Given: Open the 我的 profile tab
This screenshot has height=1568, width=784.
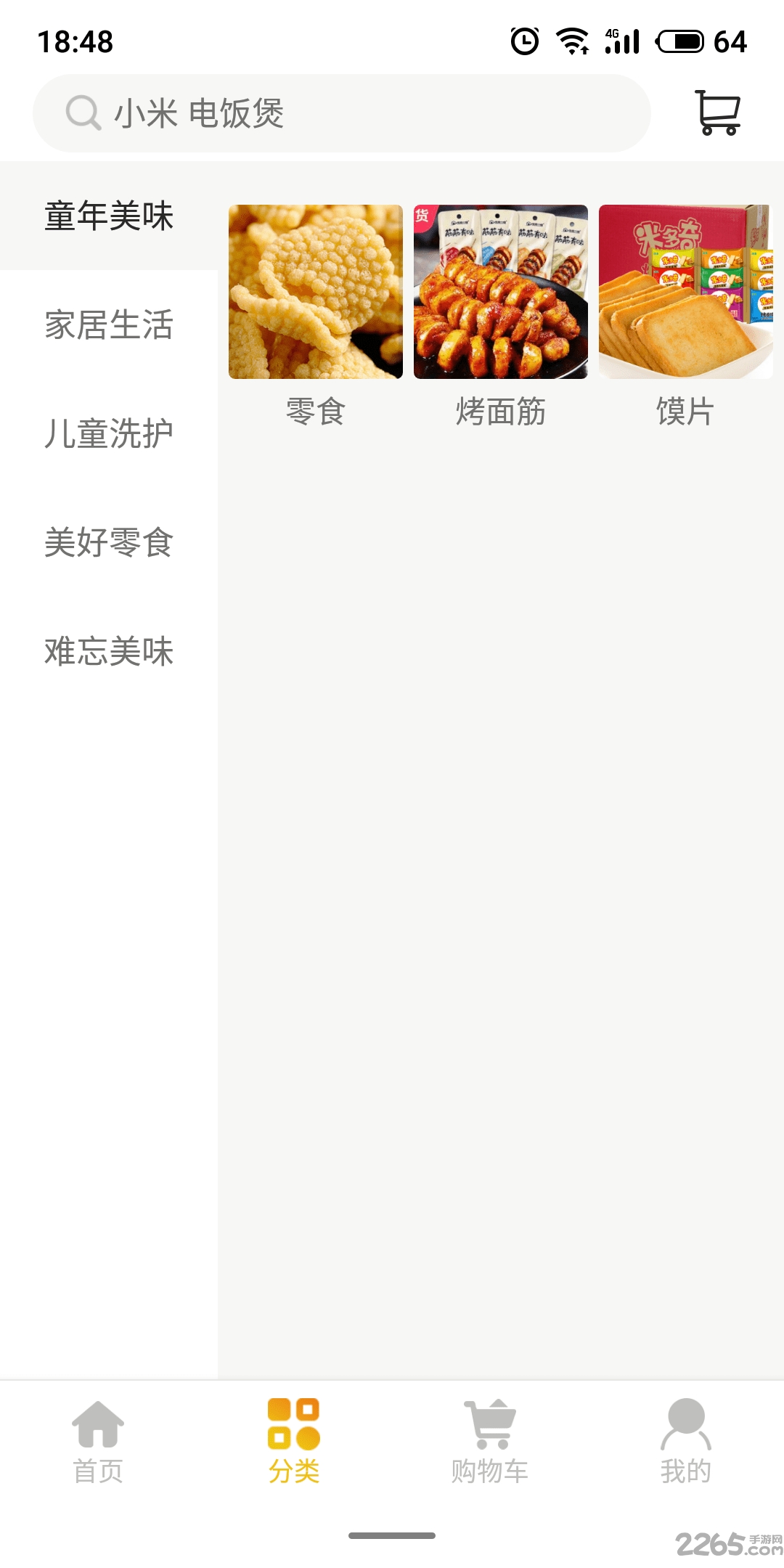Looking at the screenshot, I should pos(686,1442).
